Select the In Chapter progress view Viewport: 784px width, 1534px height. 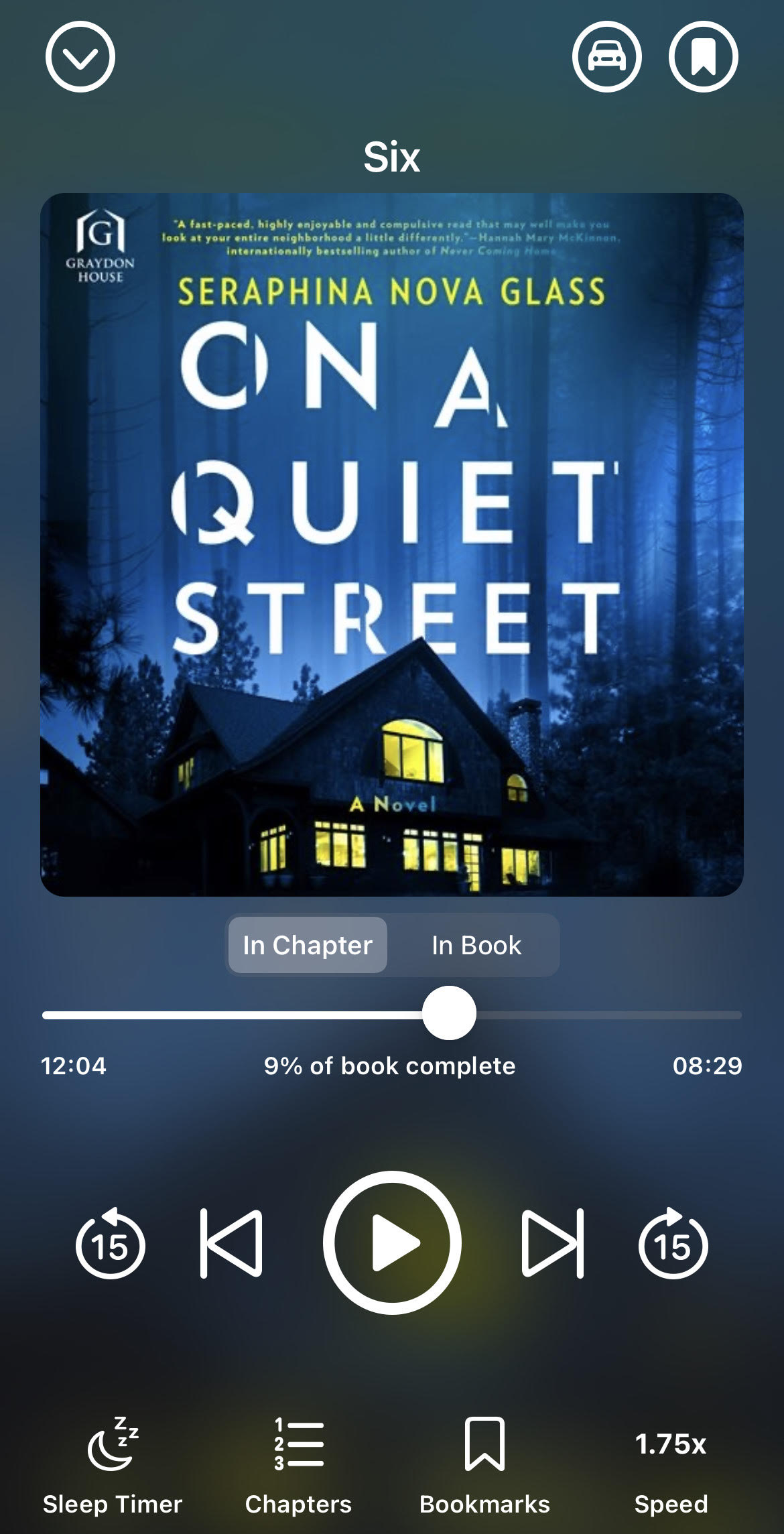(x=308, y=945)
